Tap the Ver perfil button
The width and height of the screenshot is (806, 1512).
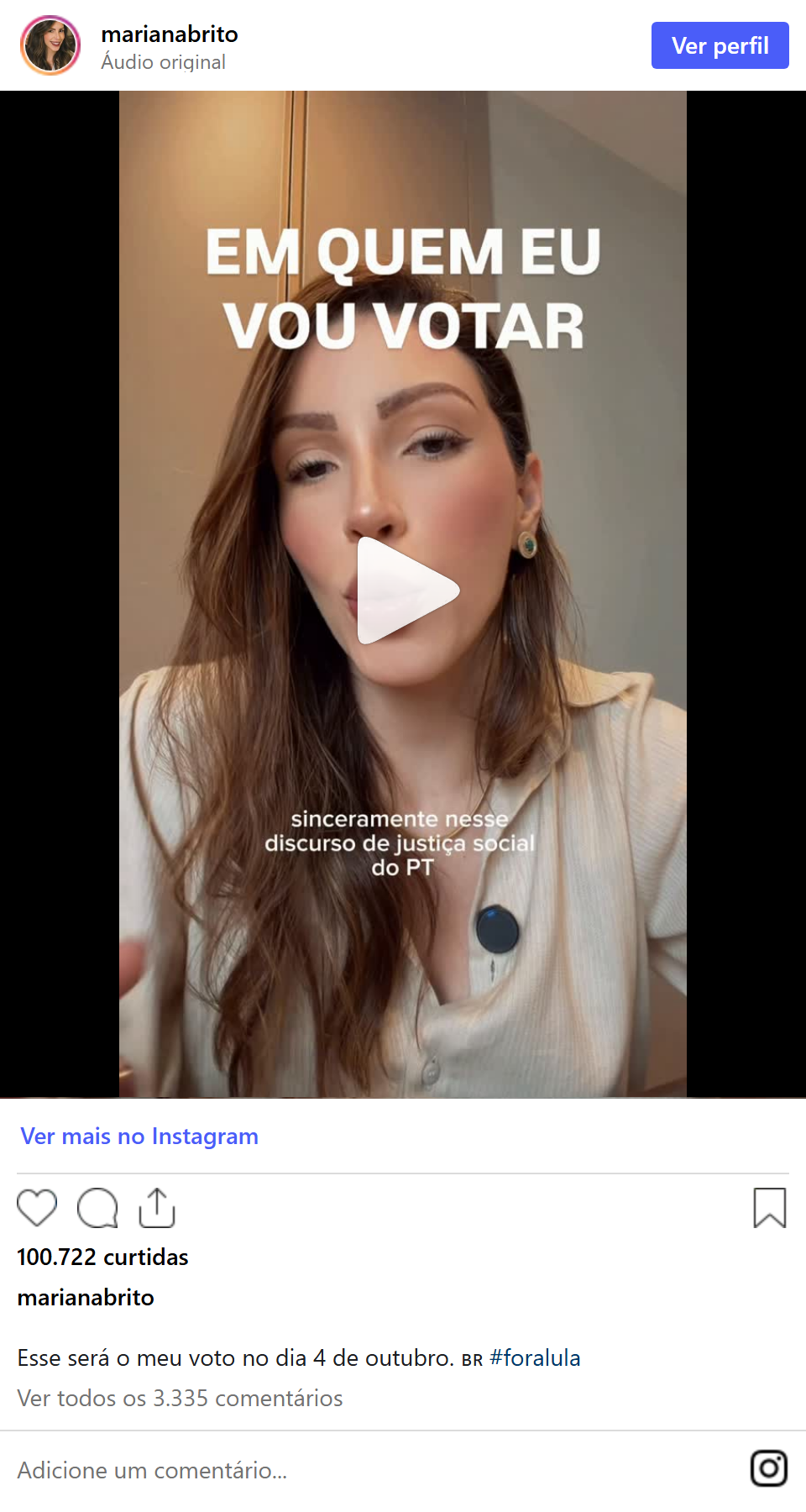tap(720, 45)
